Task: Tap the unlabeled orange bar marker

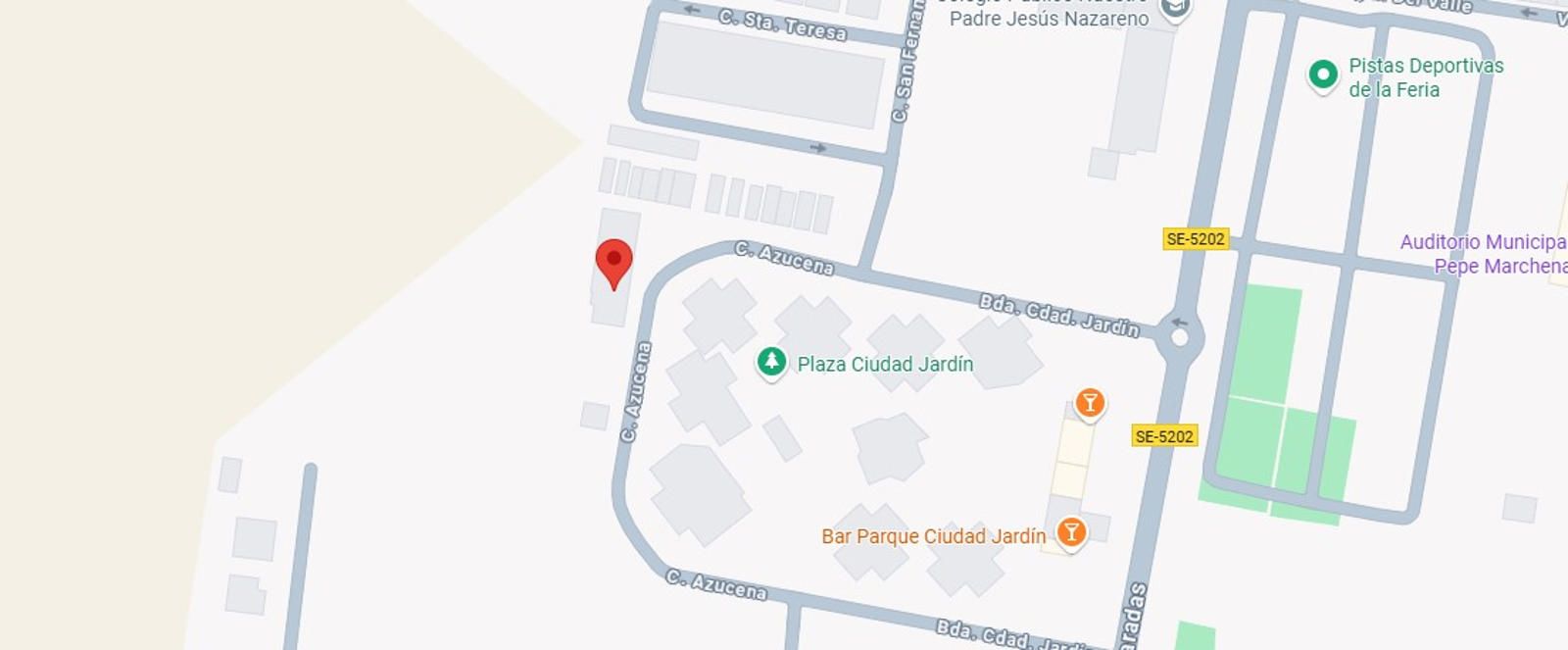Action: click(x=1089, y=402)
